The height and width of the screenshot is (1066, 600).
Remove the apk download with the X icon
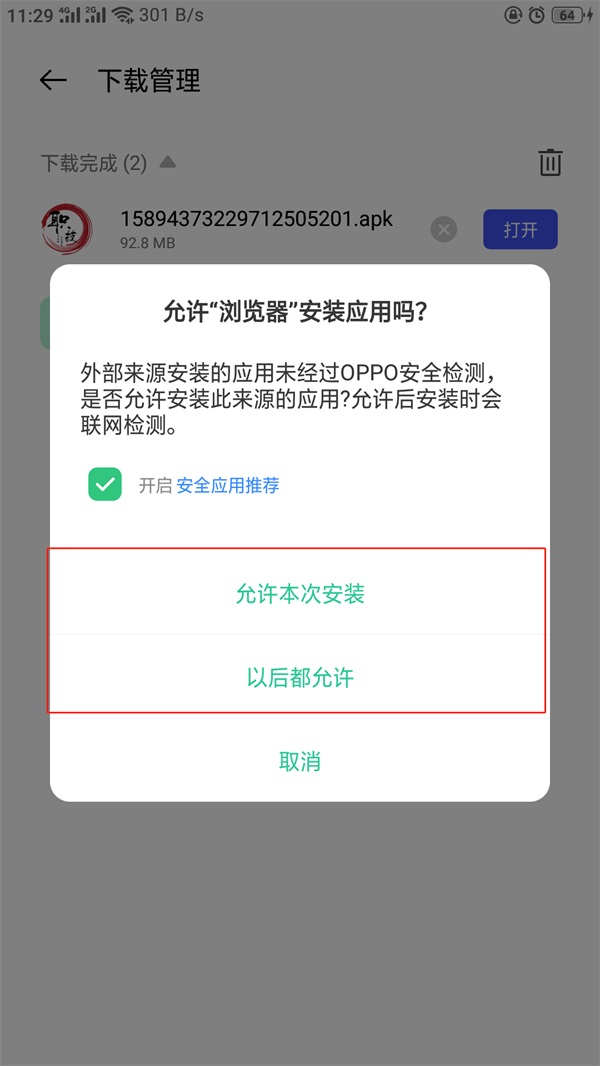click(x=444, y=230)
